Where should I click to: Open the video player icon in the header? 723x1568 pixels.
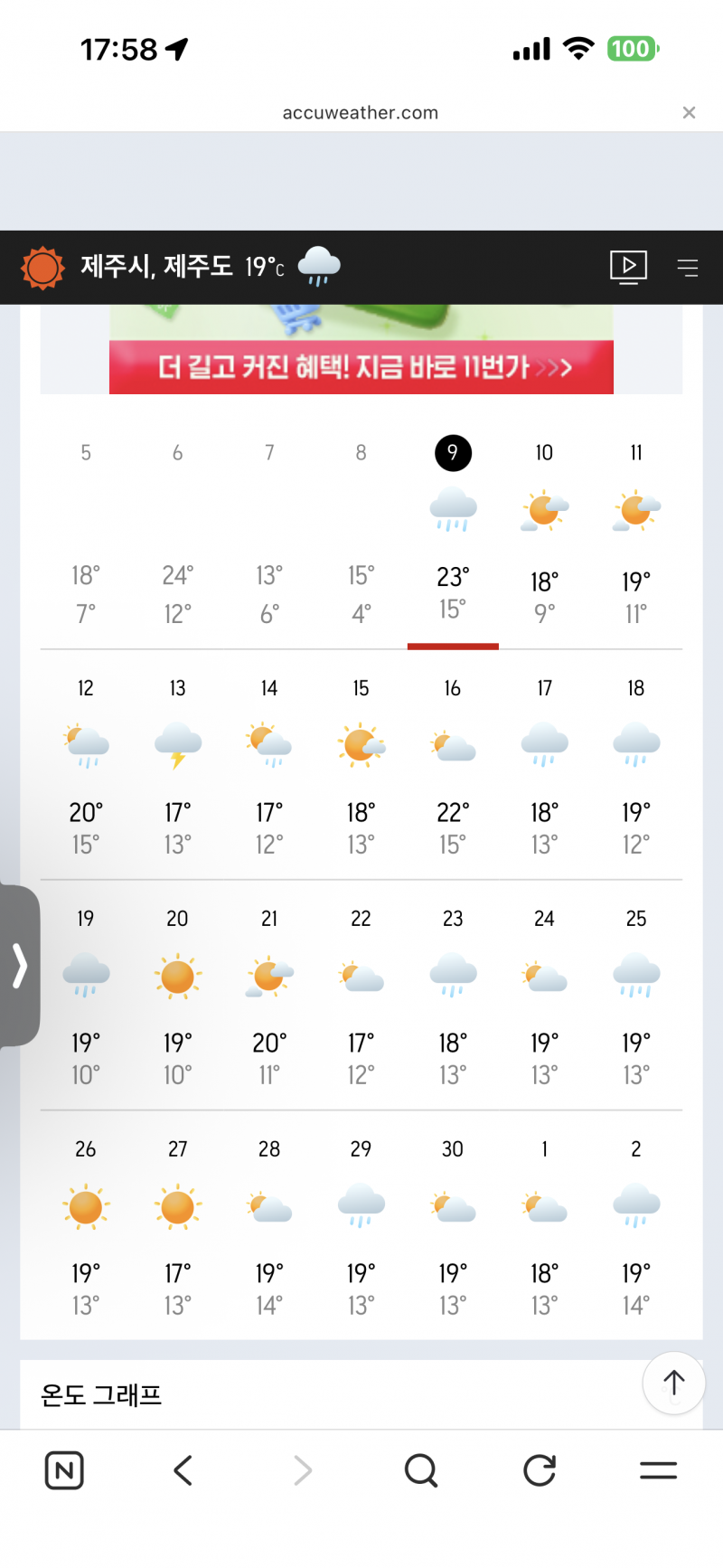tap(628, 267)
